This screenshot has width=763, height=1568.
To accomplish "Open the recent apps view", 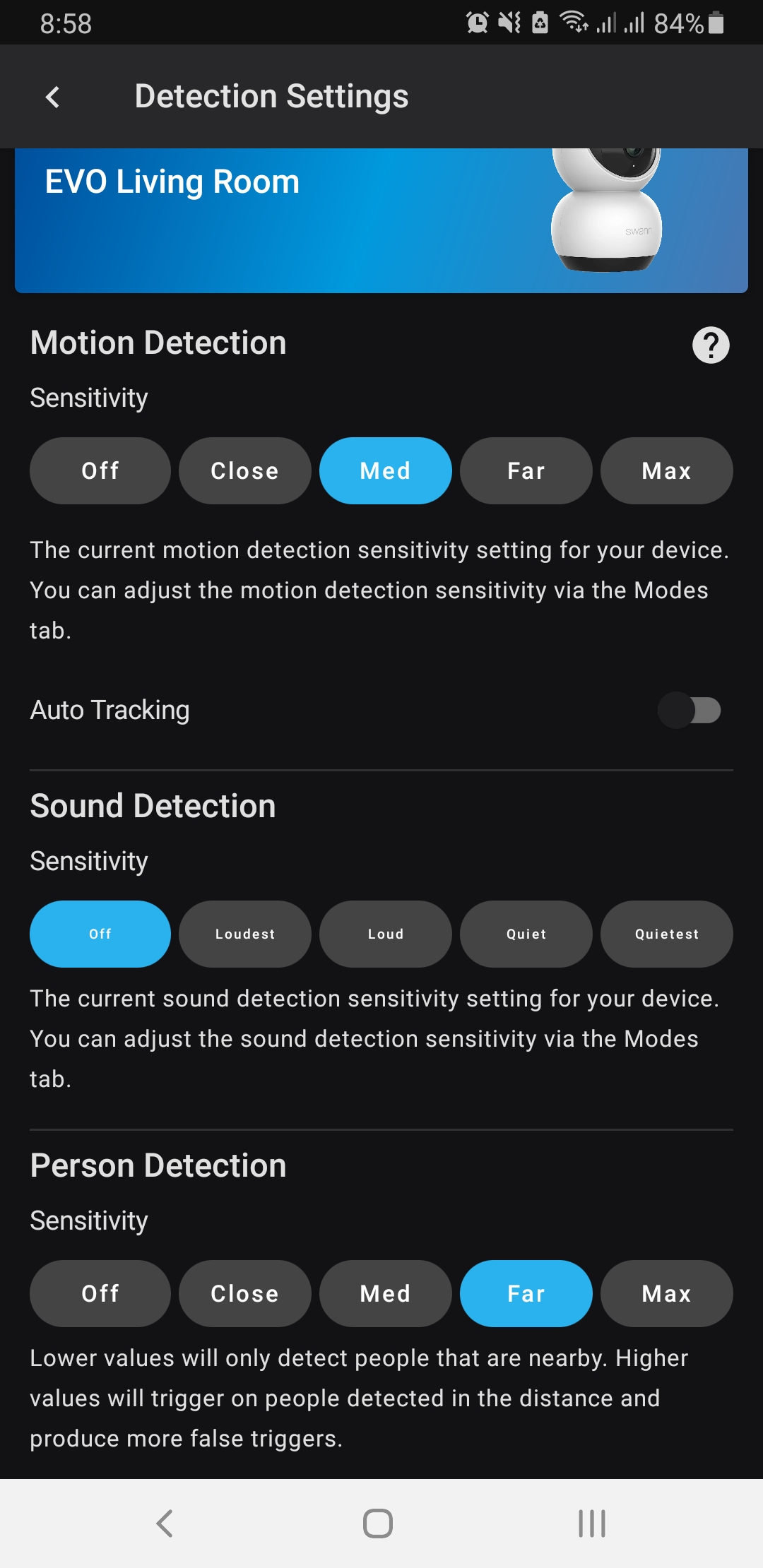I will pos(592,1523).
